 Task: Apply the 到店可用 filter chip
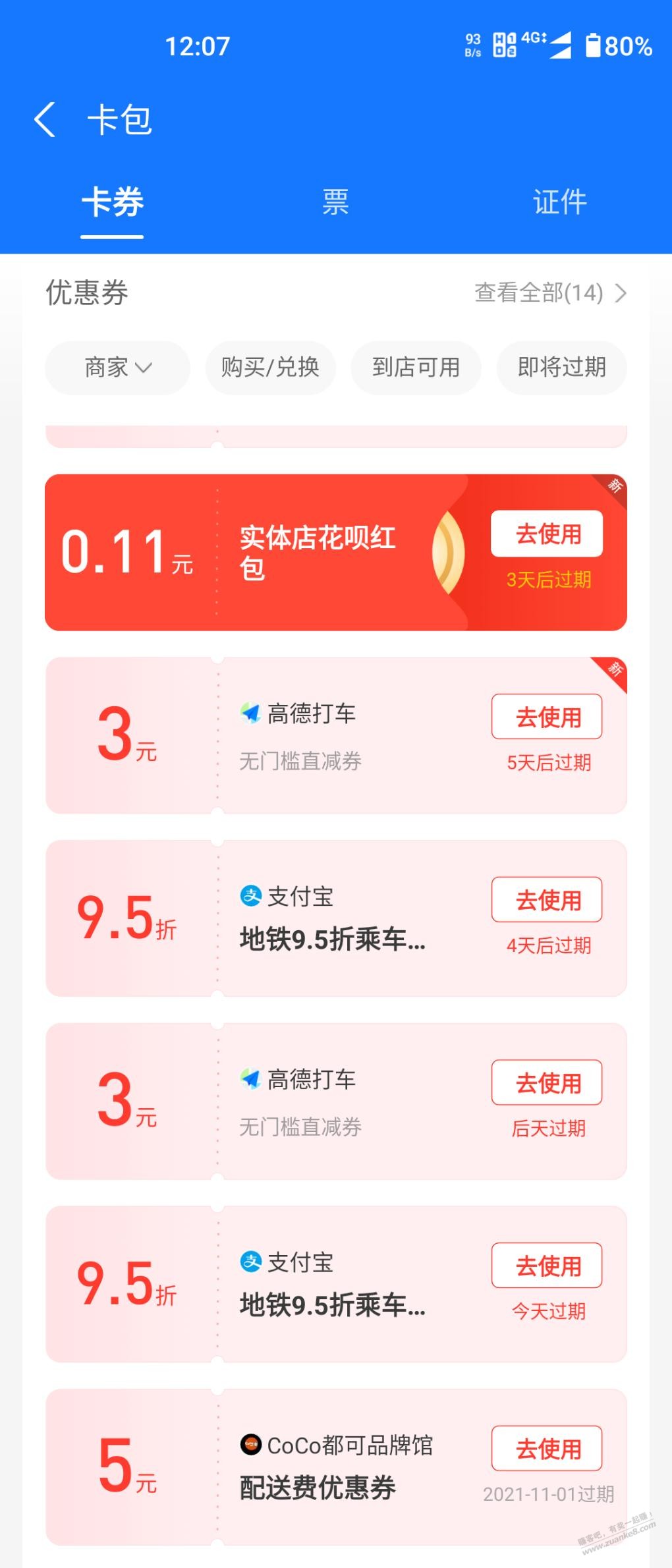416,368
